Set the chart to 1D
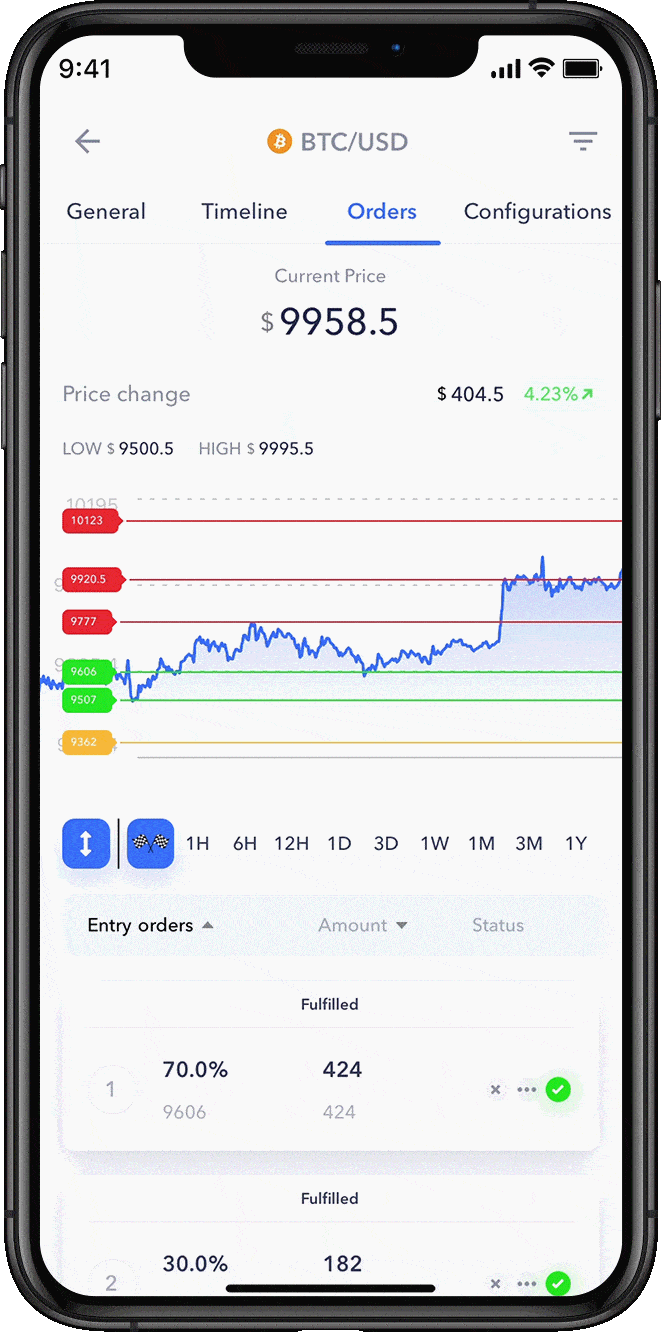 [340, 843]
